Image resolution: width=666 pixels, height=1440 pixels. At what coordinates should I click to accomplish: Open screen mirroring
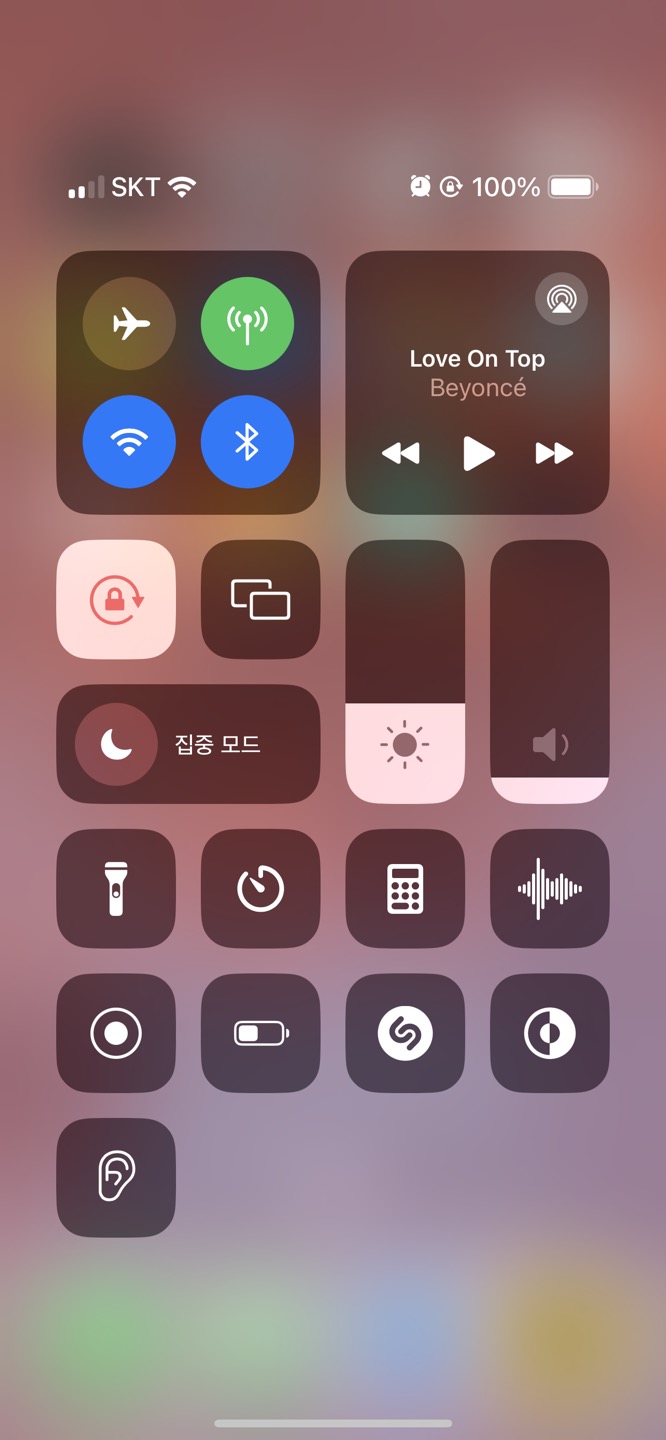261,600
